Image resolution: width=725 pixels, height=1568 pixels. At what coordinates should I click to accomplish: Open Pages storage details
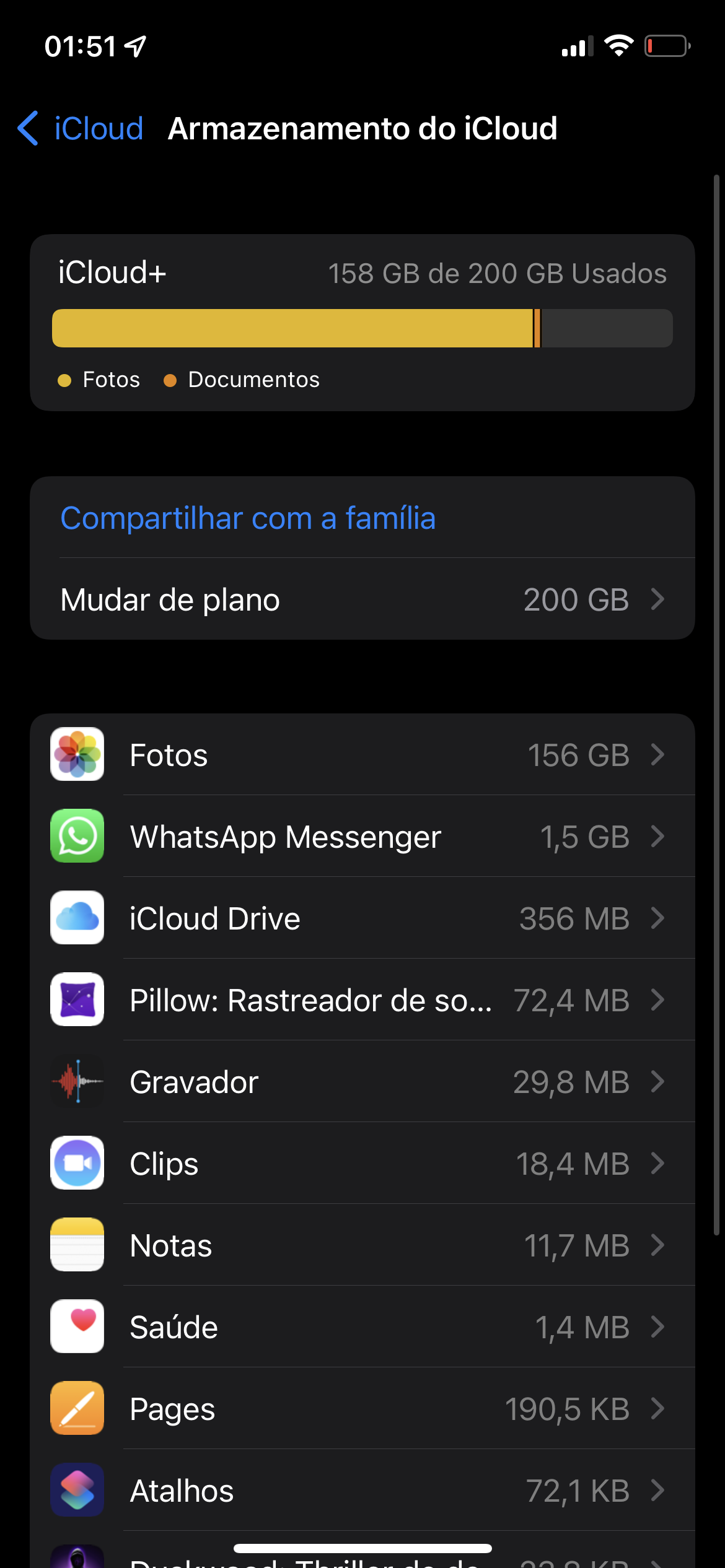[362, 1409]
